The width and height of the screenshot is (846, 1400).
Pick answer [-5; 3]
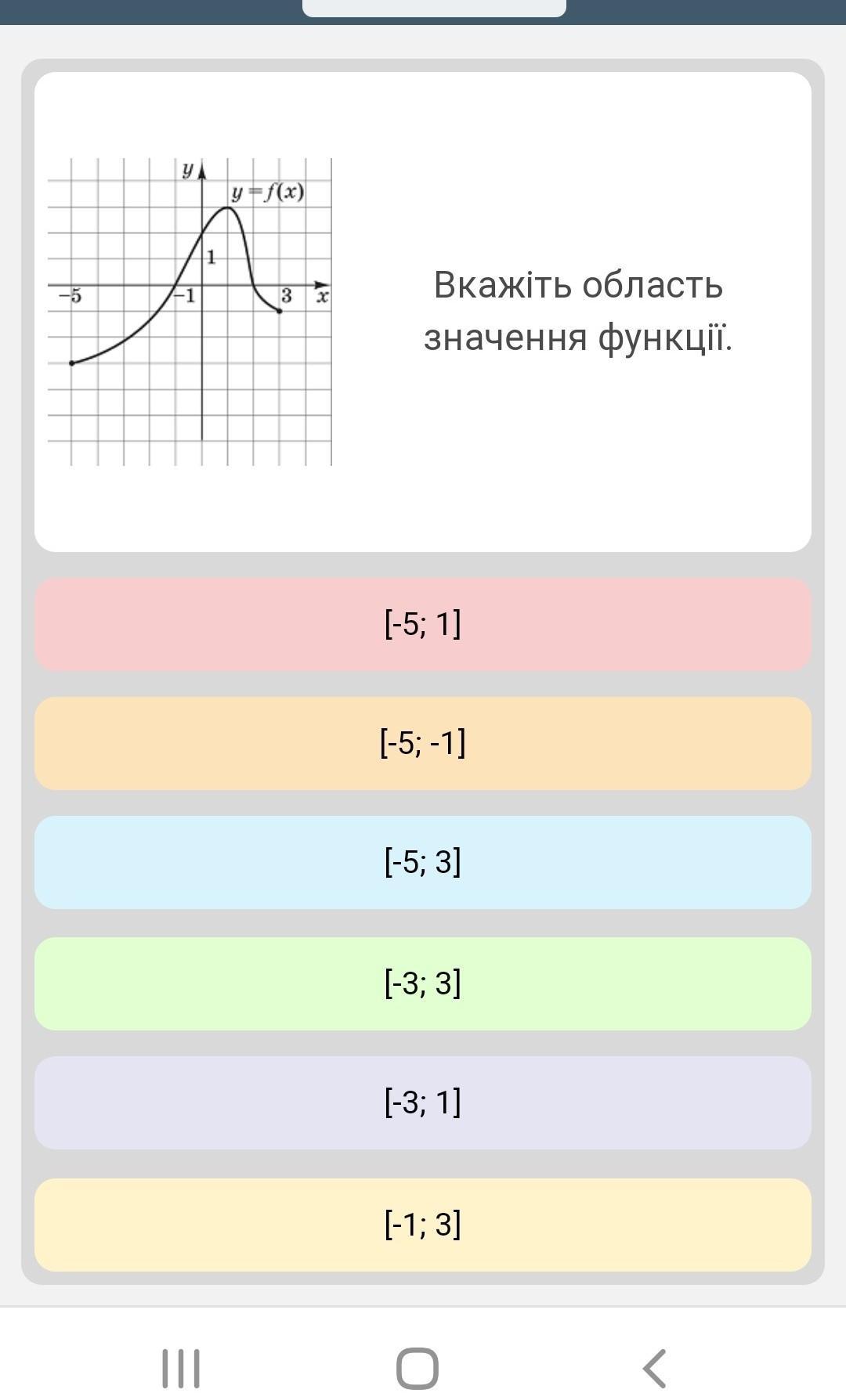pyautogui.click(x=423, y=862)
